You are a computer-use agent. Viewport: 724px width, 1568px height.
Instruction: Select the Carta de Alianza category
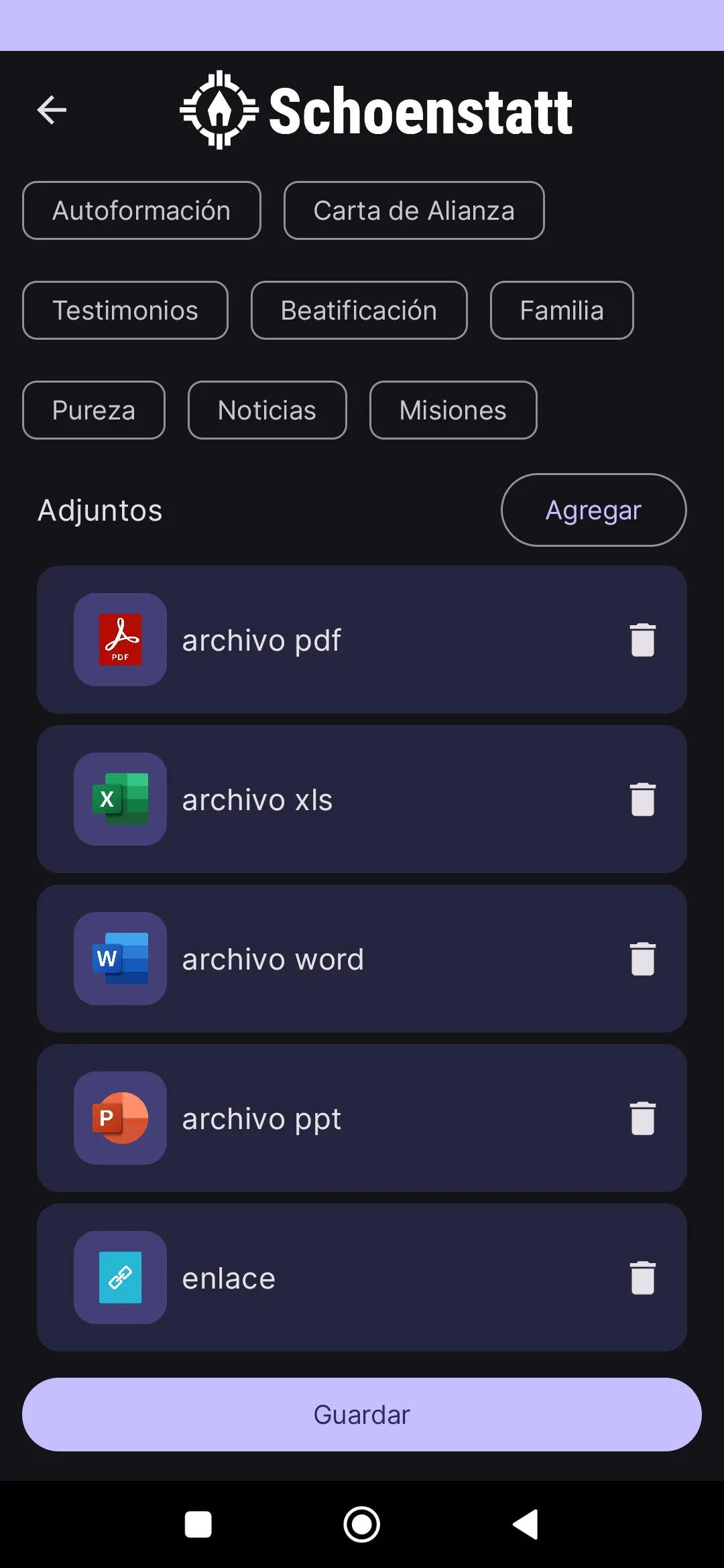414,210
